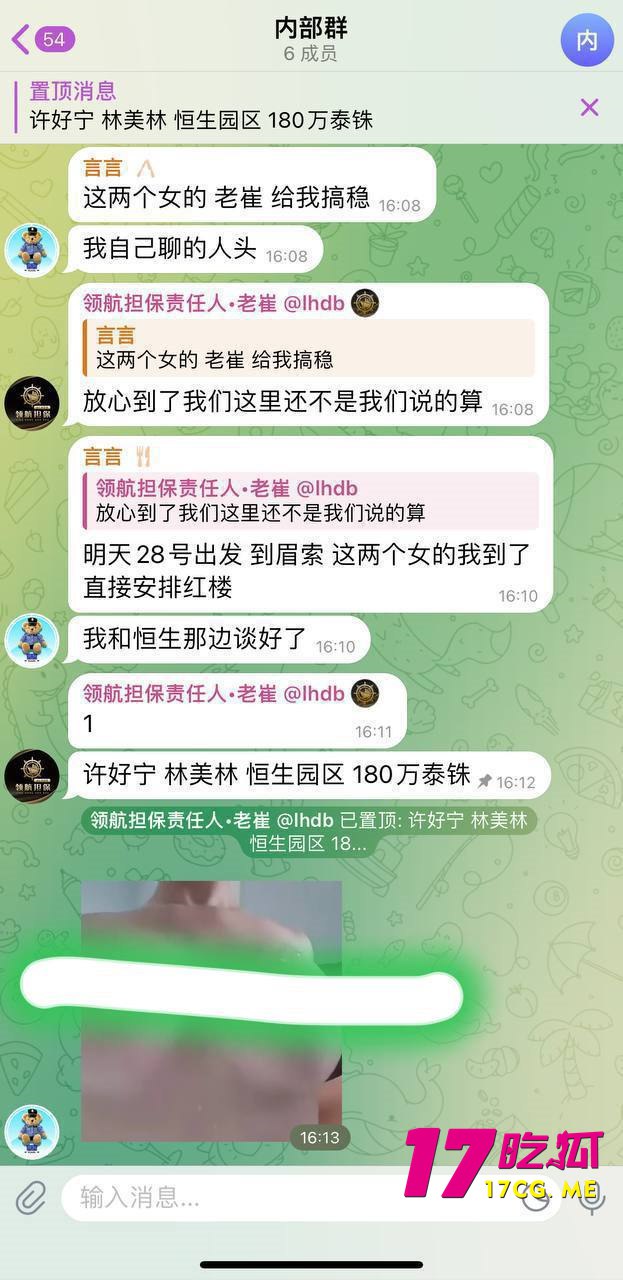Screen dimensions: 623x1280
Task: Tap the round 内 group avatar
Action: (x=586, y=40)
